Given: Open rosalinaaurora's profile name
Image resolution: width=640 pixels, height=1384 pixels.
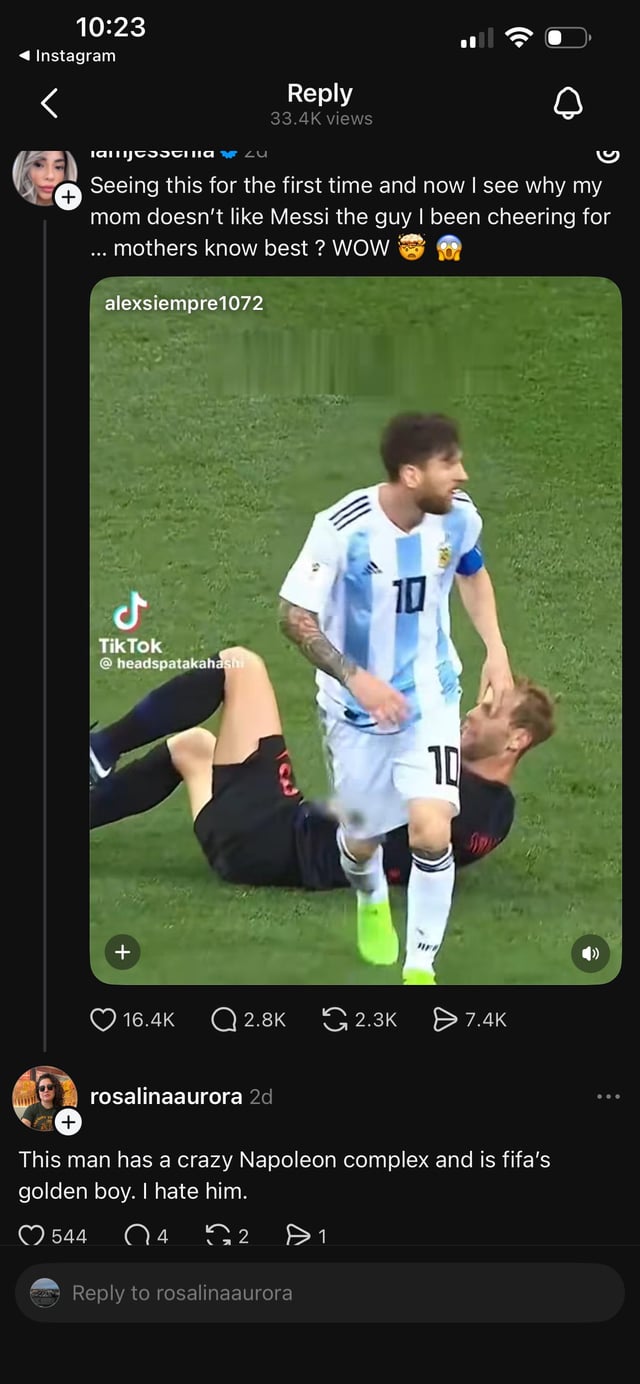Looking at the screenshot, I should coord(166,1096).
